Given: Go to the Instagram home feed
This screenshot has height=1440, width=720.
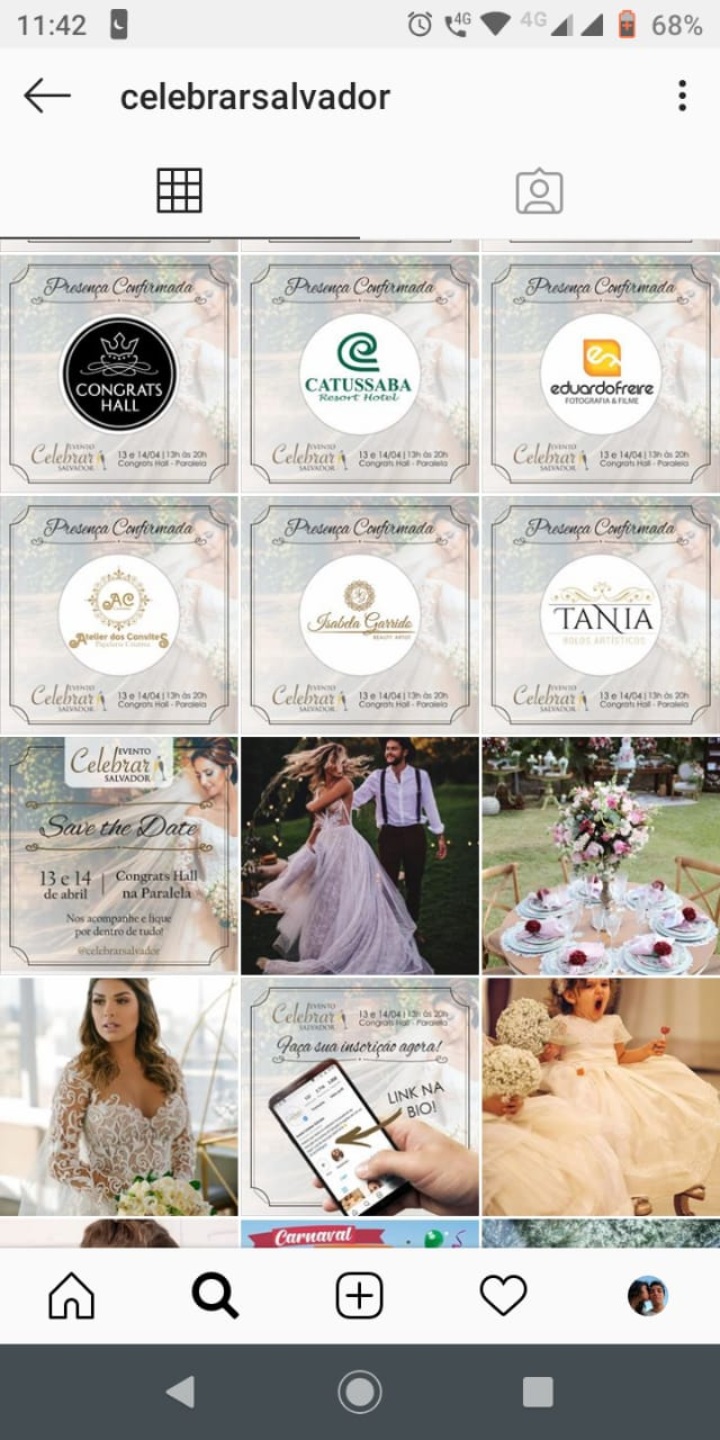Looking at the screenshot, I should tap(72, 1297).
